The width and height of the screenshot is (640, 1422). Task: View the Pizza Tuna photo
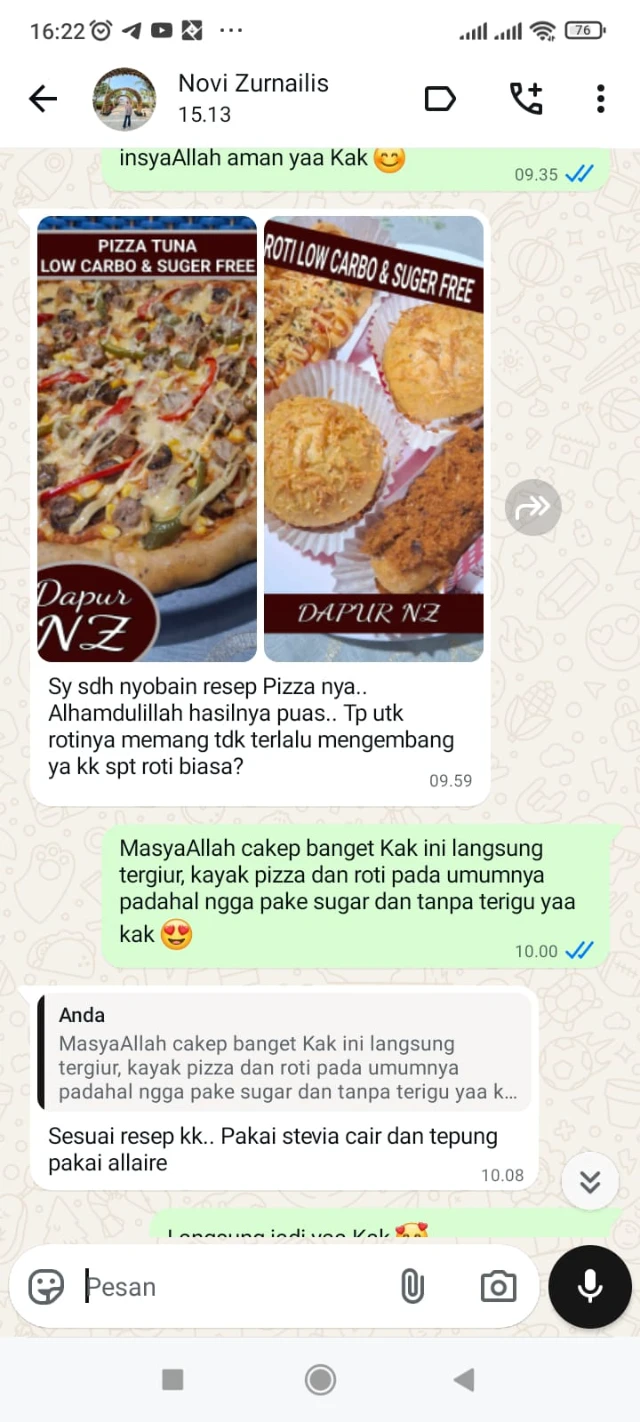pos(147,438)
